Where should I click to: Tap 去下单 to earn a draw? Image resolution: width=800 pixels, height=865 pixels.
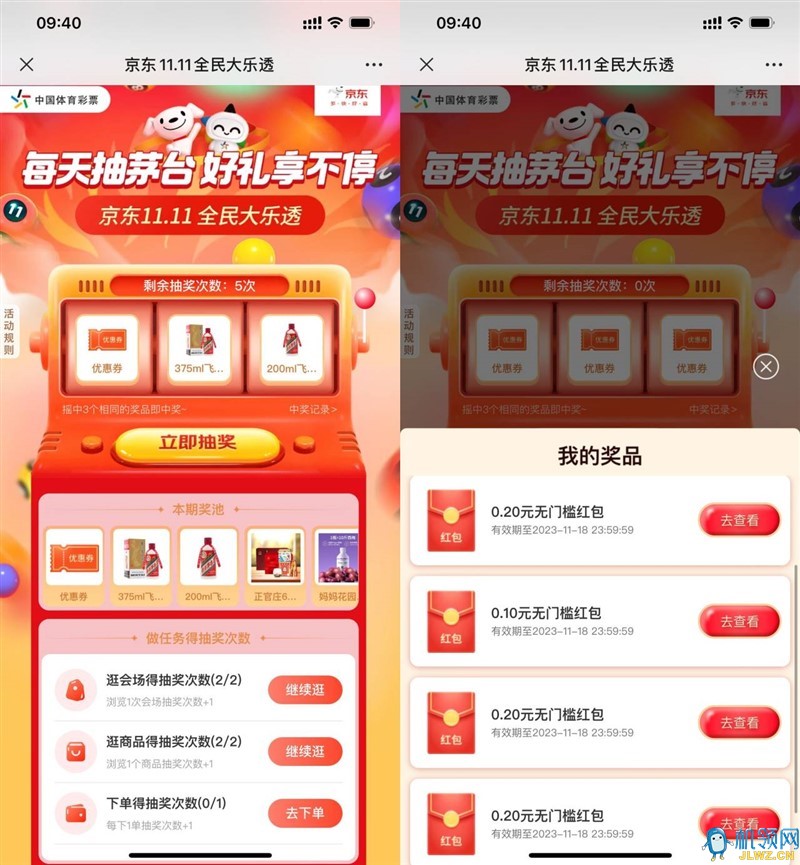304,813
